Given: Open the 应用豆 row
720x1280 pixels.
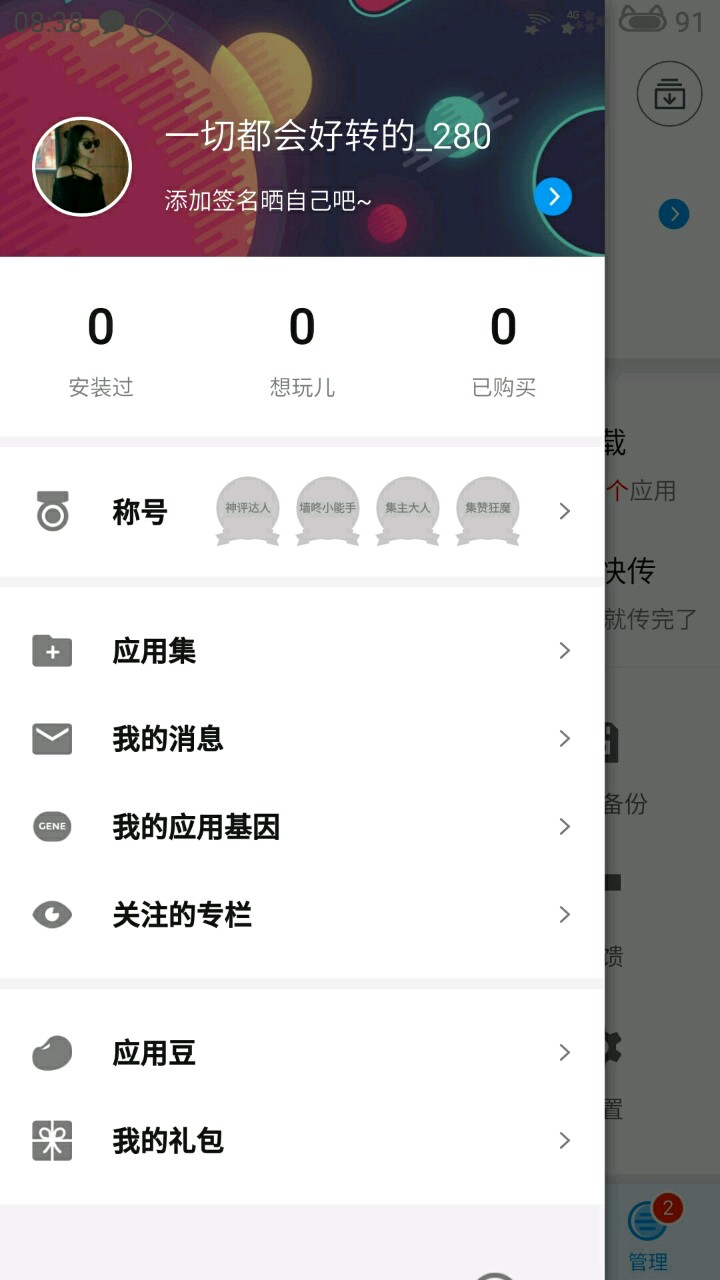Looking at the screenshot, I should click(302, 1053).
